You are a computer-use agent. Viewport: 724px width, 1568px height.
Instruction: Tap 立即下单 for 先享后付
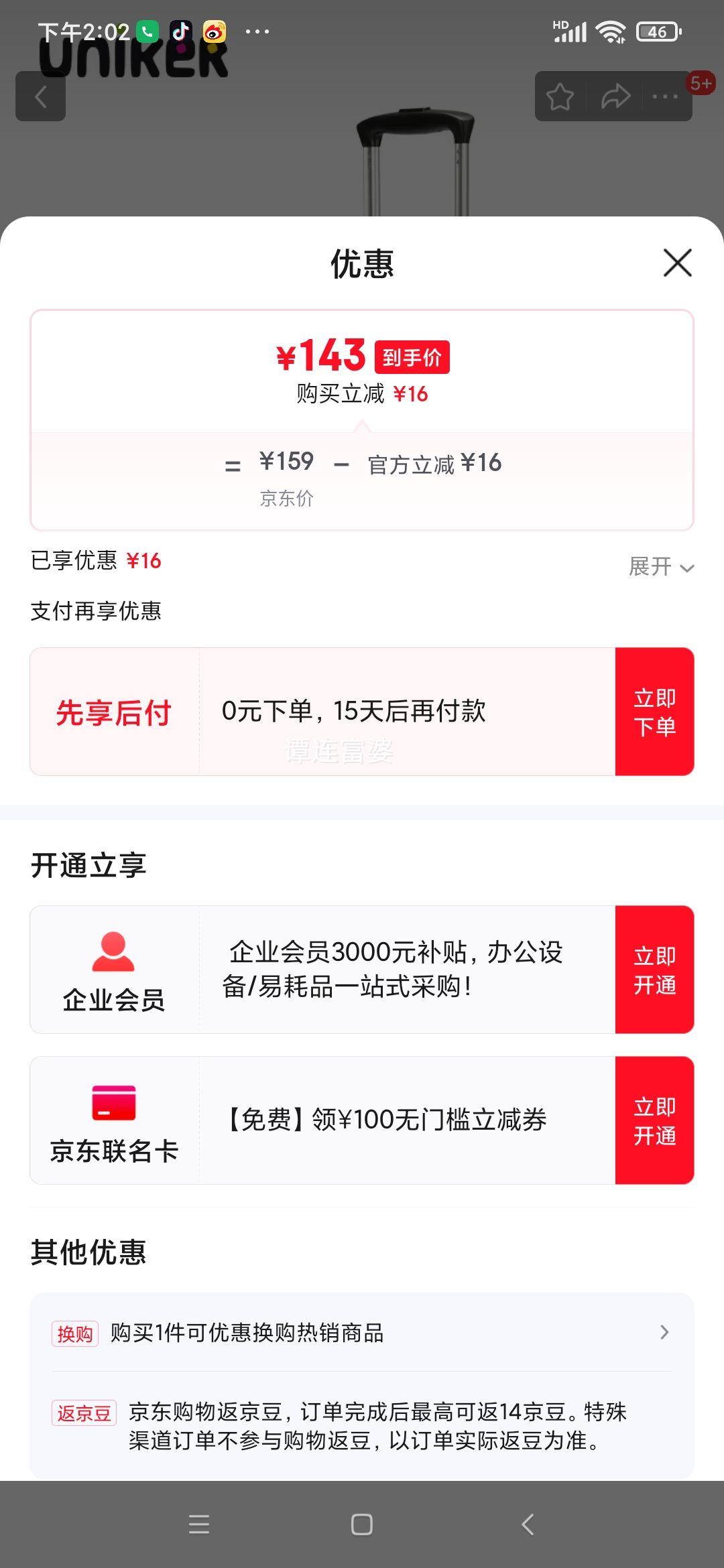(654, 712)
